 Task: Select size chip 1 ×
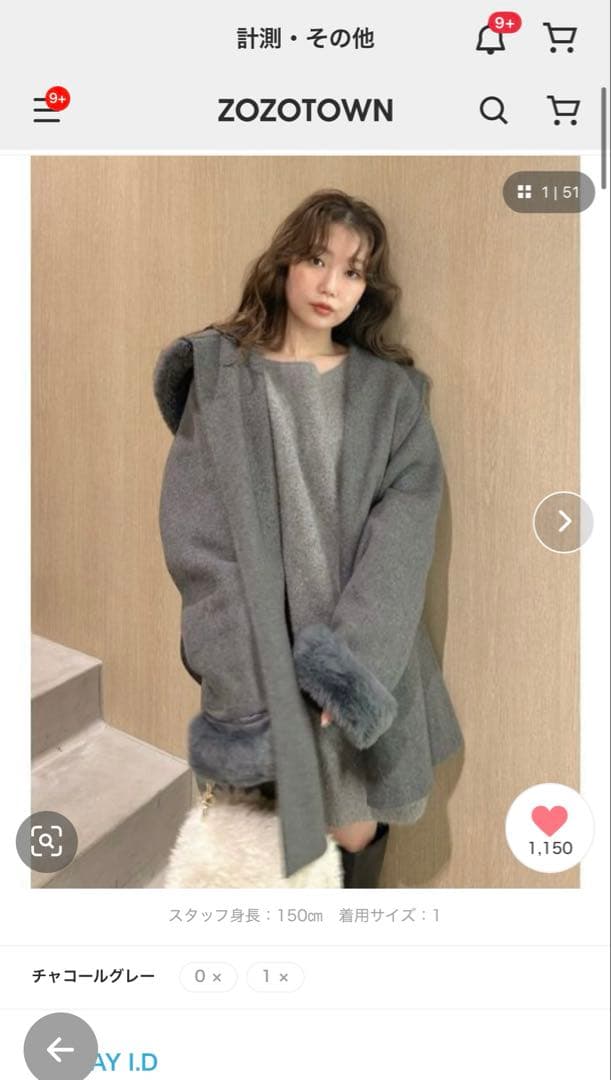click(275, 977)
